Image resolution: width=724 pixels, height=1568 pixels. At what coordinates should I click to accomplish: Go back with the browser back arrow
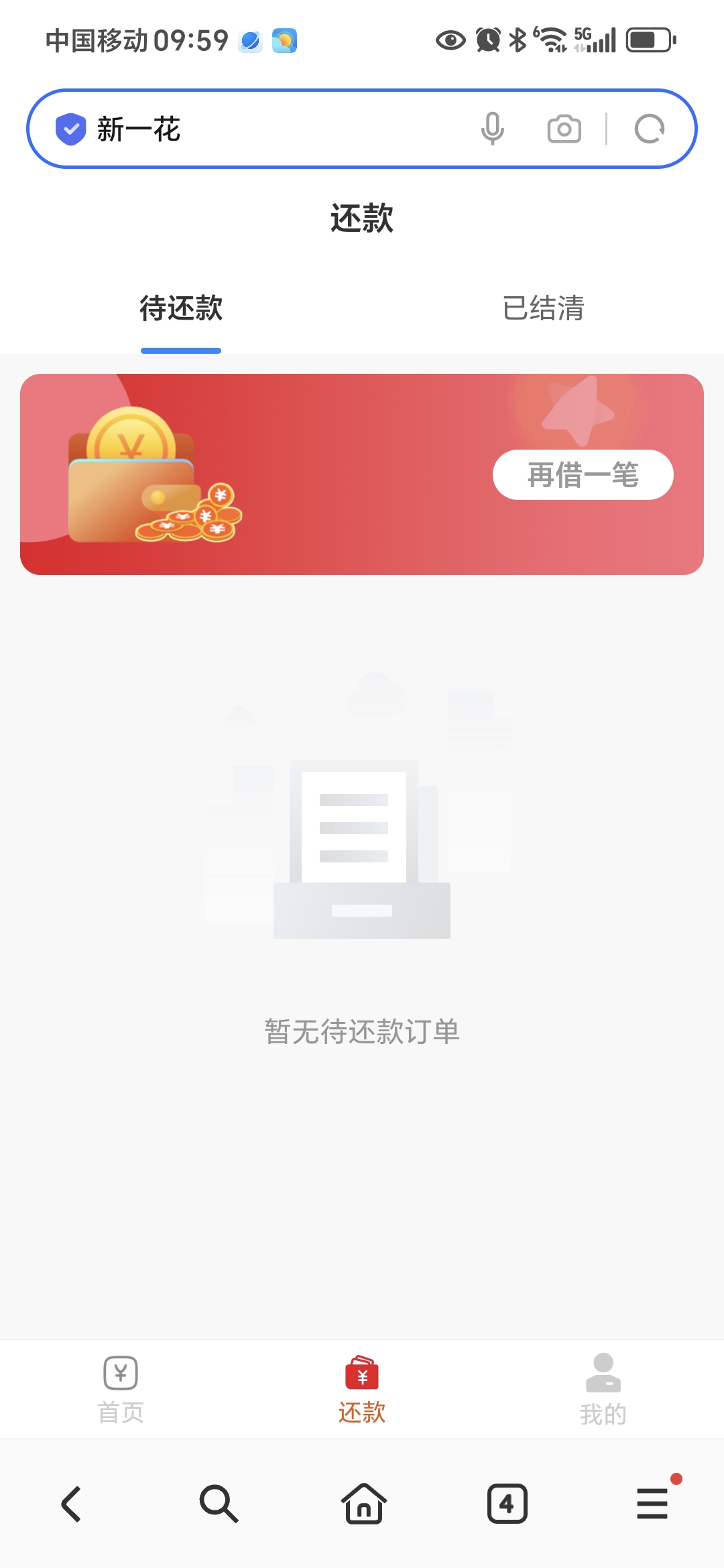tap(72, 1504)
